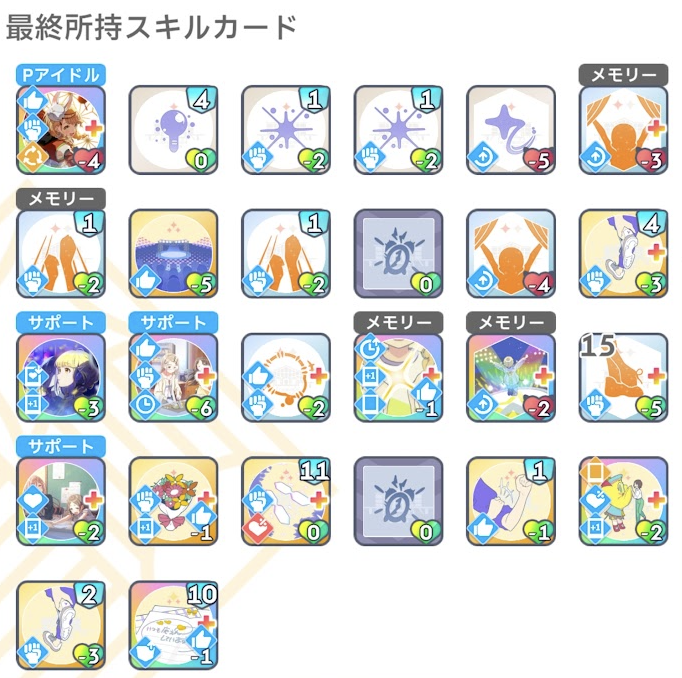This screenshot has width=682, height=678.
Task: Open the Pアイドル skill card
Action: pos(61,130)
